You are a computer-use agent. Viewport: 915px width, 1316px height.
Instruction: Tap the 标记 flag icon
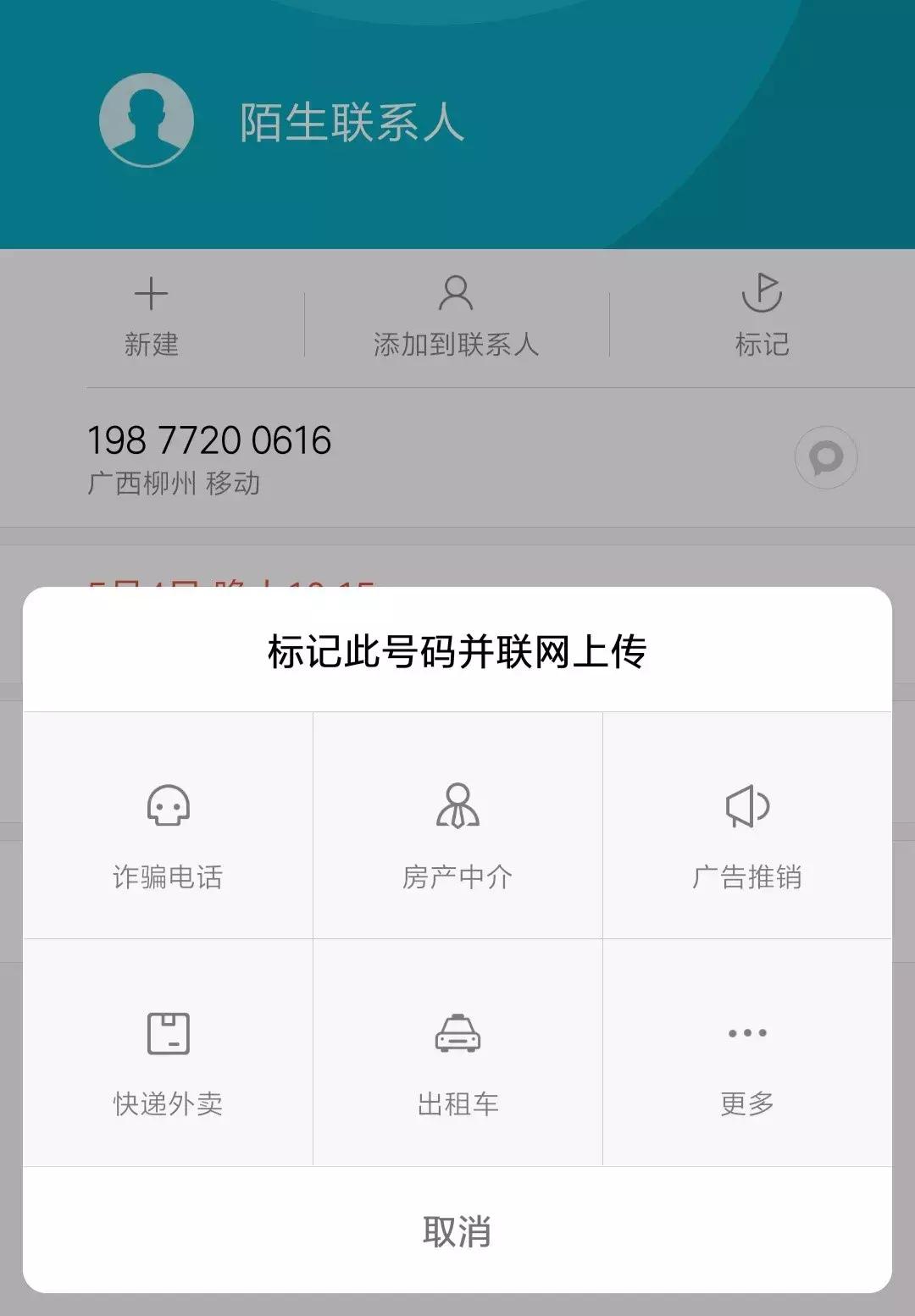click(x=761, y=292)
